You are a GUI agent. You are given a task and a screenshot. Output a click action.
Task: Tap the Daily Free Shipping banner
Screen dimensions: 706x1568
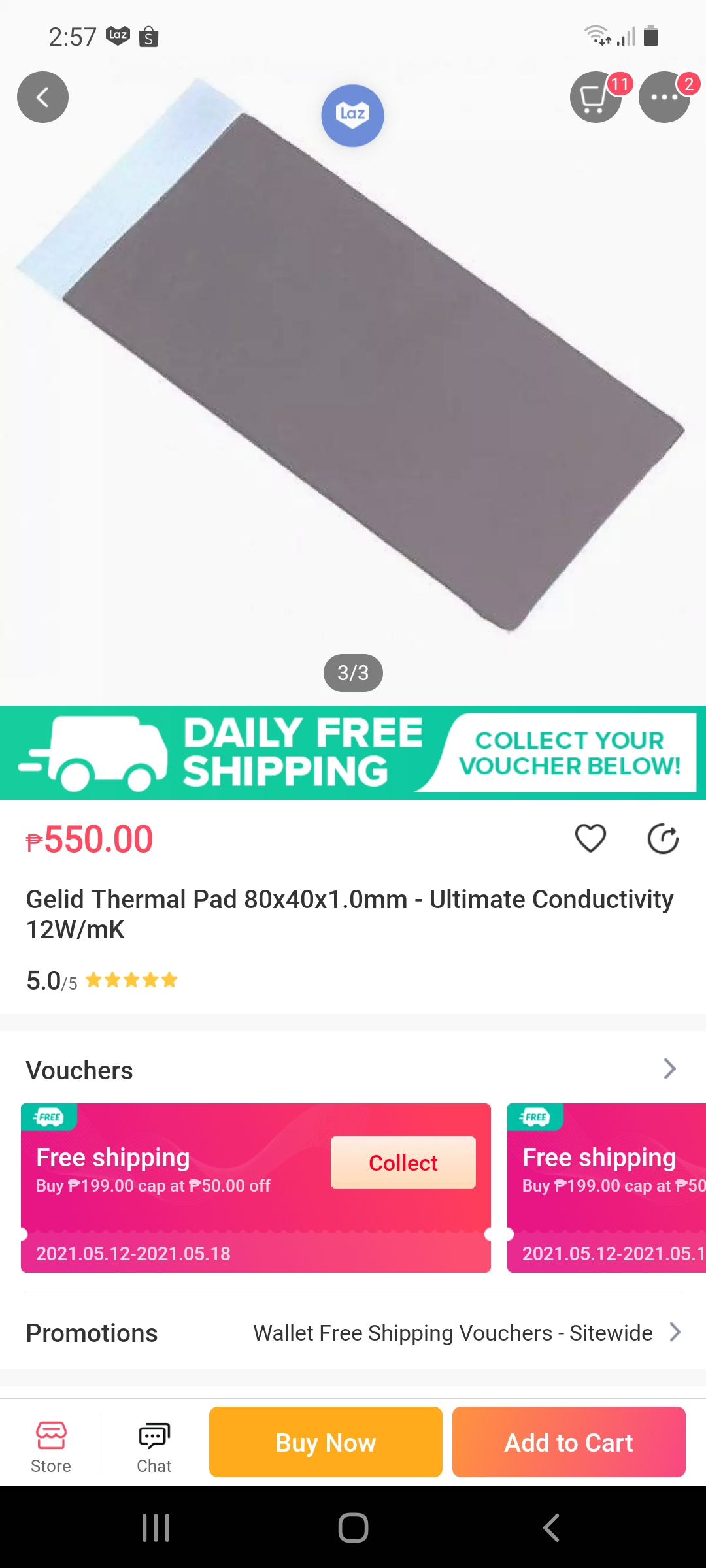[x=353, y=753]
